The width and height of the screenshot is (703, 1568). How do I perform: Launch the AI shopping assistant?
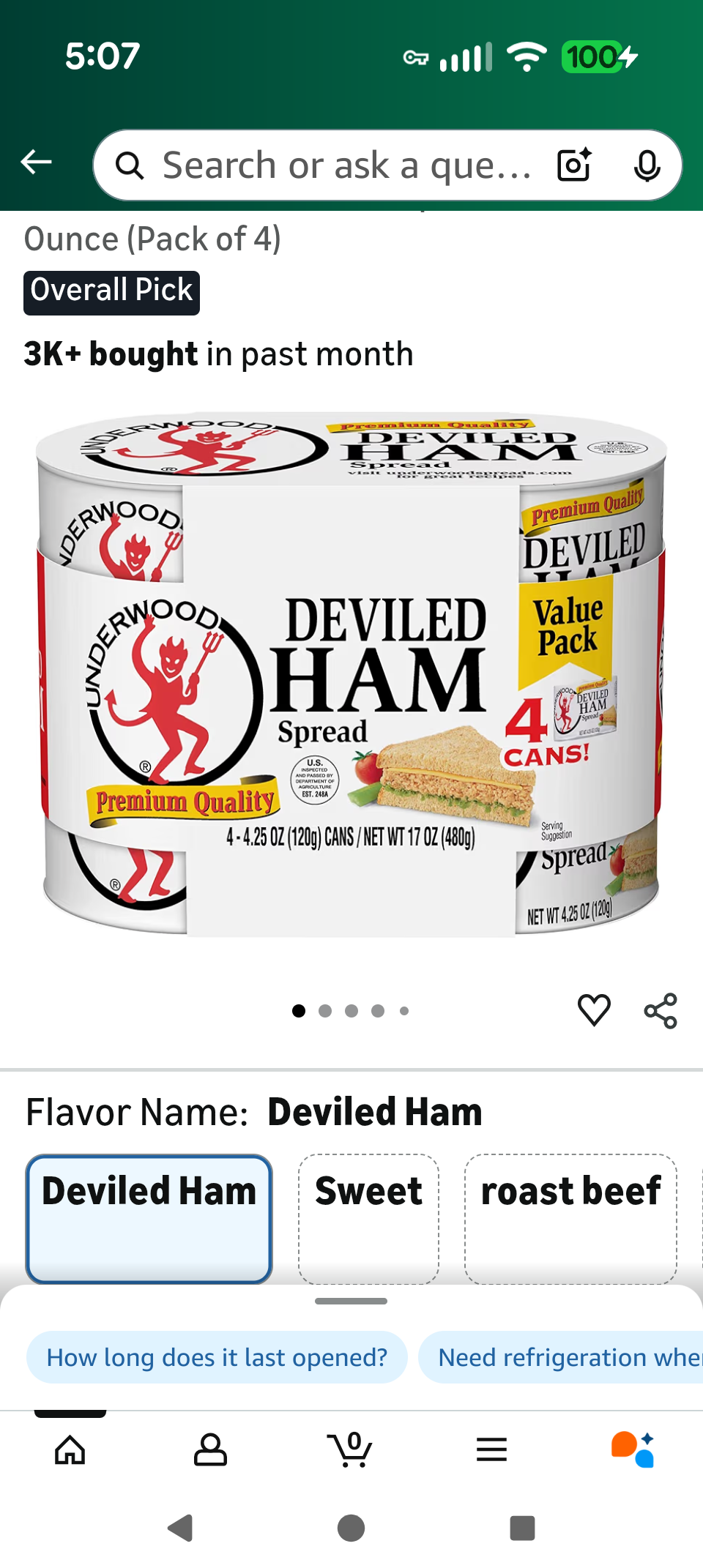(633, 1449)
